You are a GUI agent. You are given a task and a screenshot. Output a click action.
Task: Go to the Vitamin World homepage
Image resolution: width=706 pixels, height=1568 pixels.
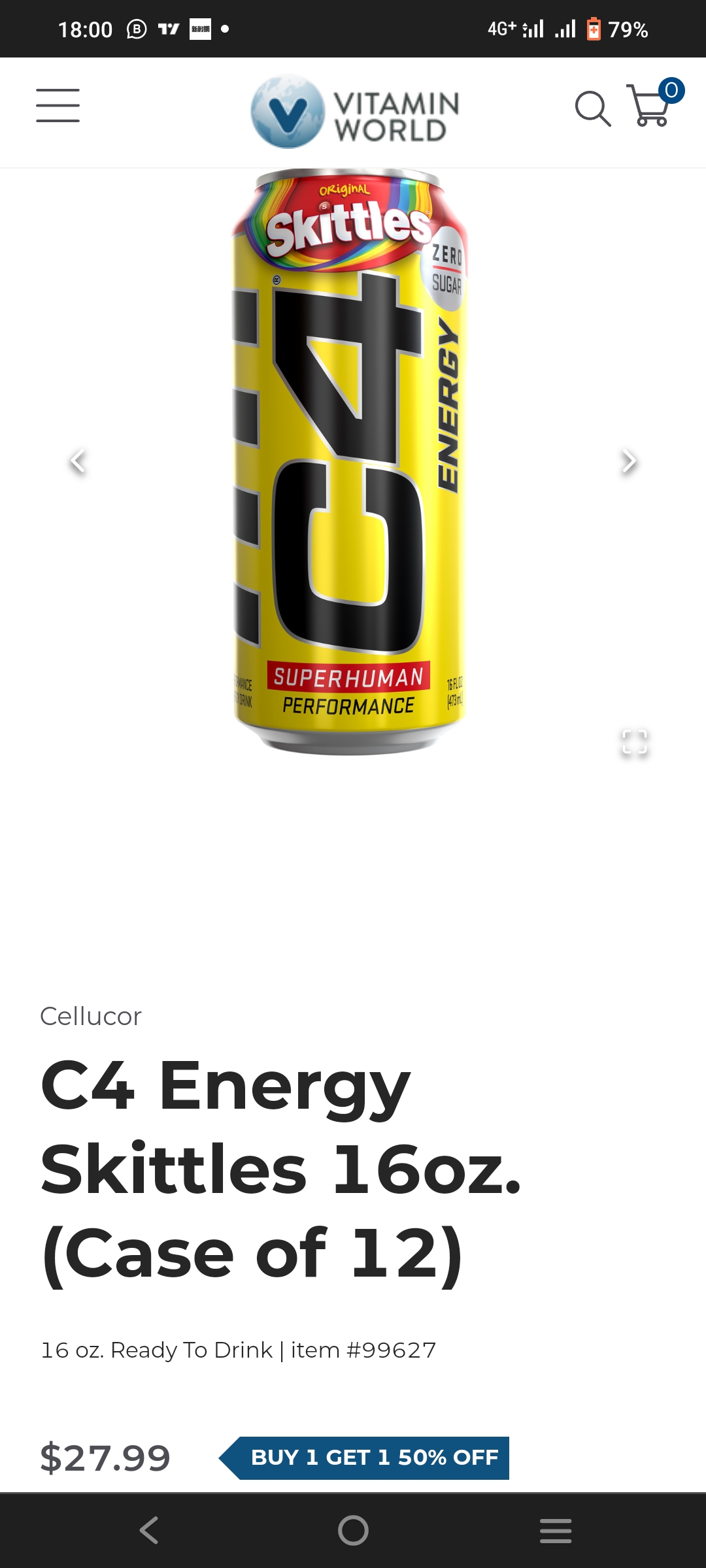tap(355, 112)
